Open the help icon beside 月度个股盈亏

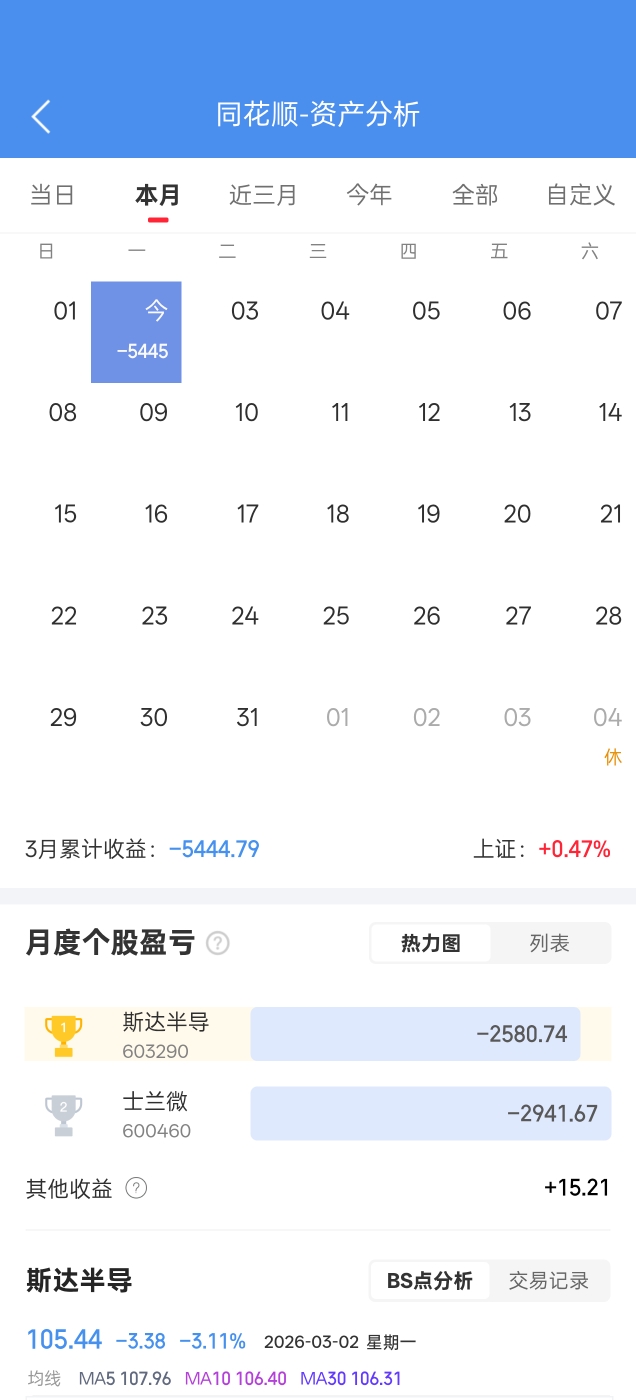[x=217, y=943]
